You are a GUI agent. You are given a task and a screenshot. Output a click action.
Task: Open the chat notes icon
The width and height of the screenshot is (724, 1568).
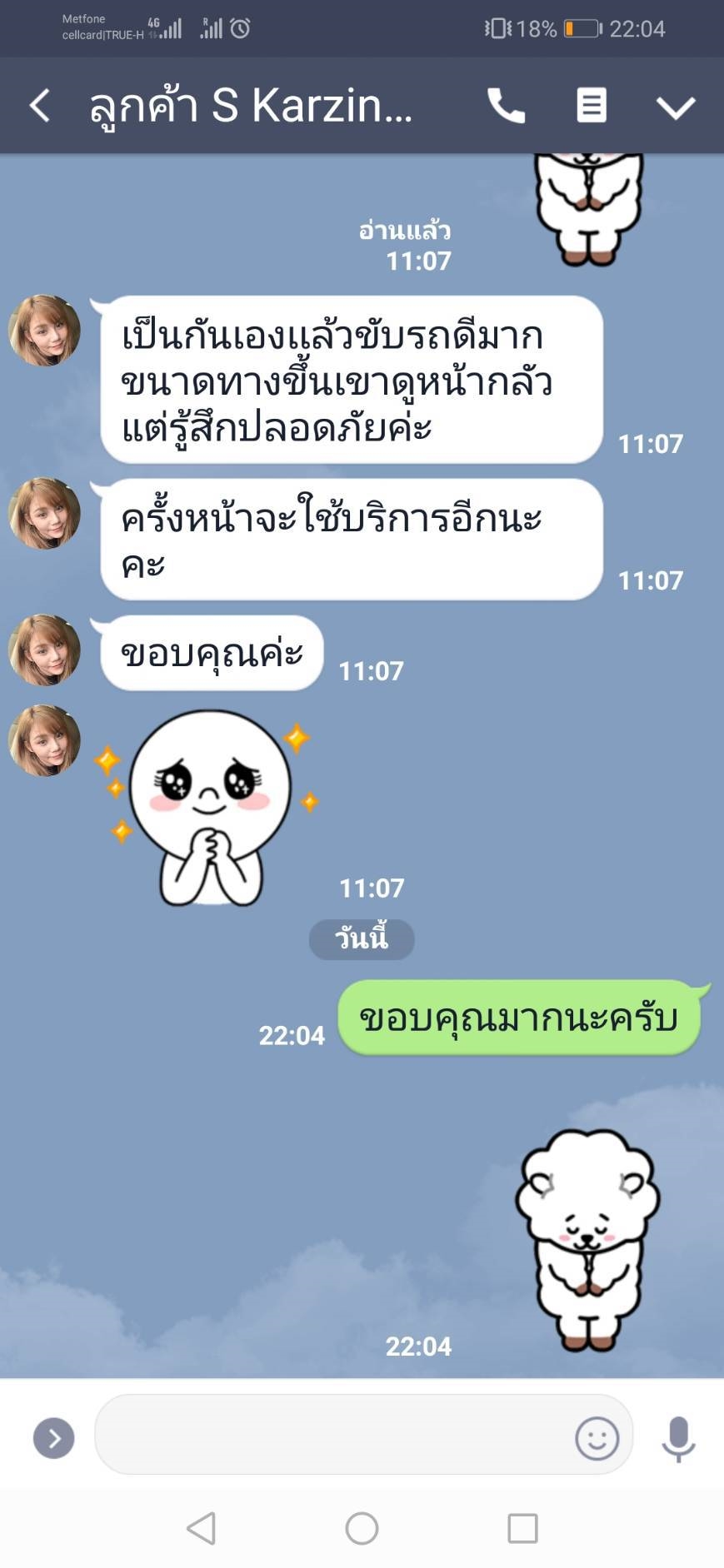point(592,107)
